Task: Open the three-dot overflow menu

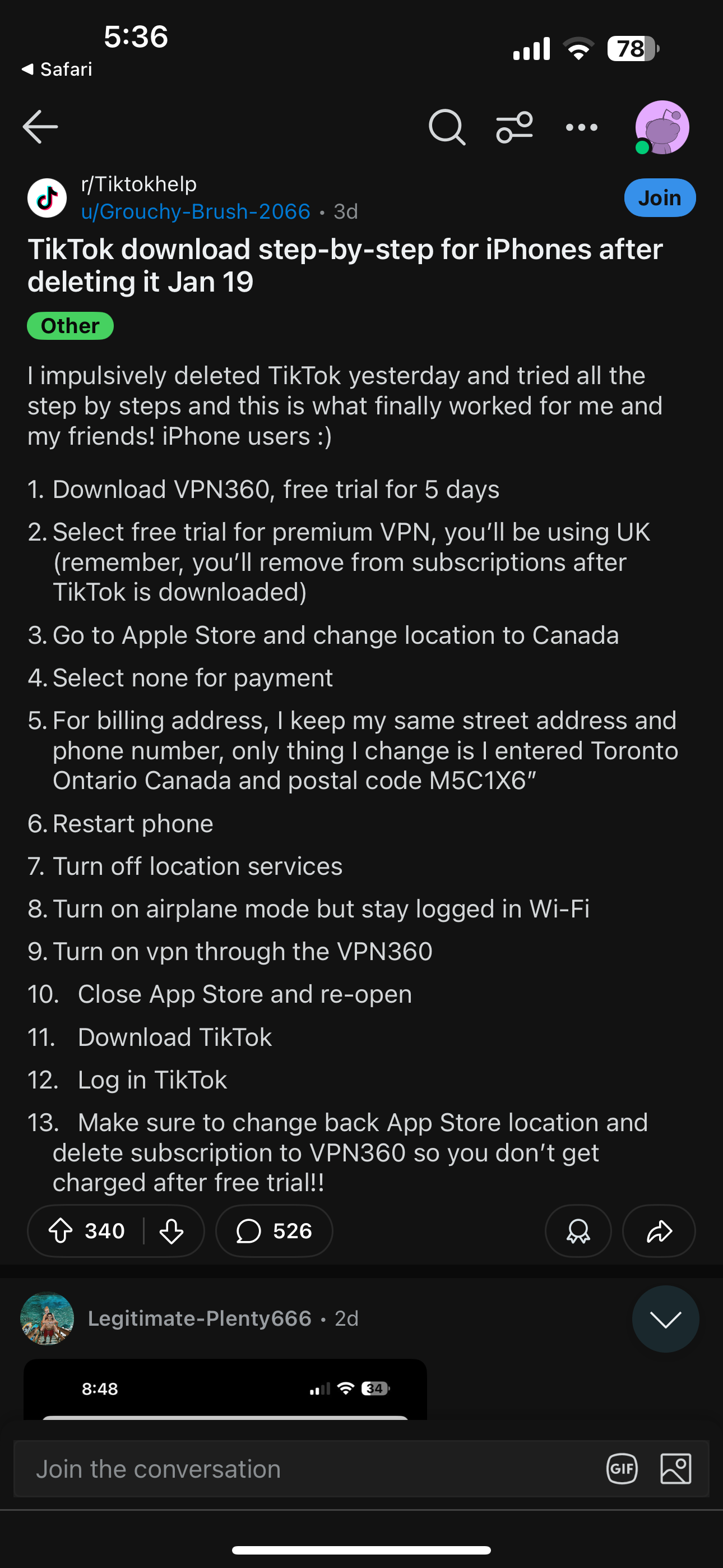Action: tap(581, 127)
